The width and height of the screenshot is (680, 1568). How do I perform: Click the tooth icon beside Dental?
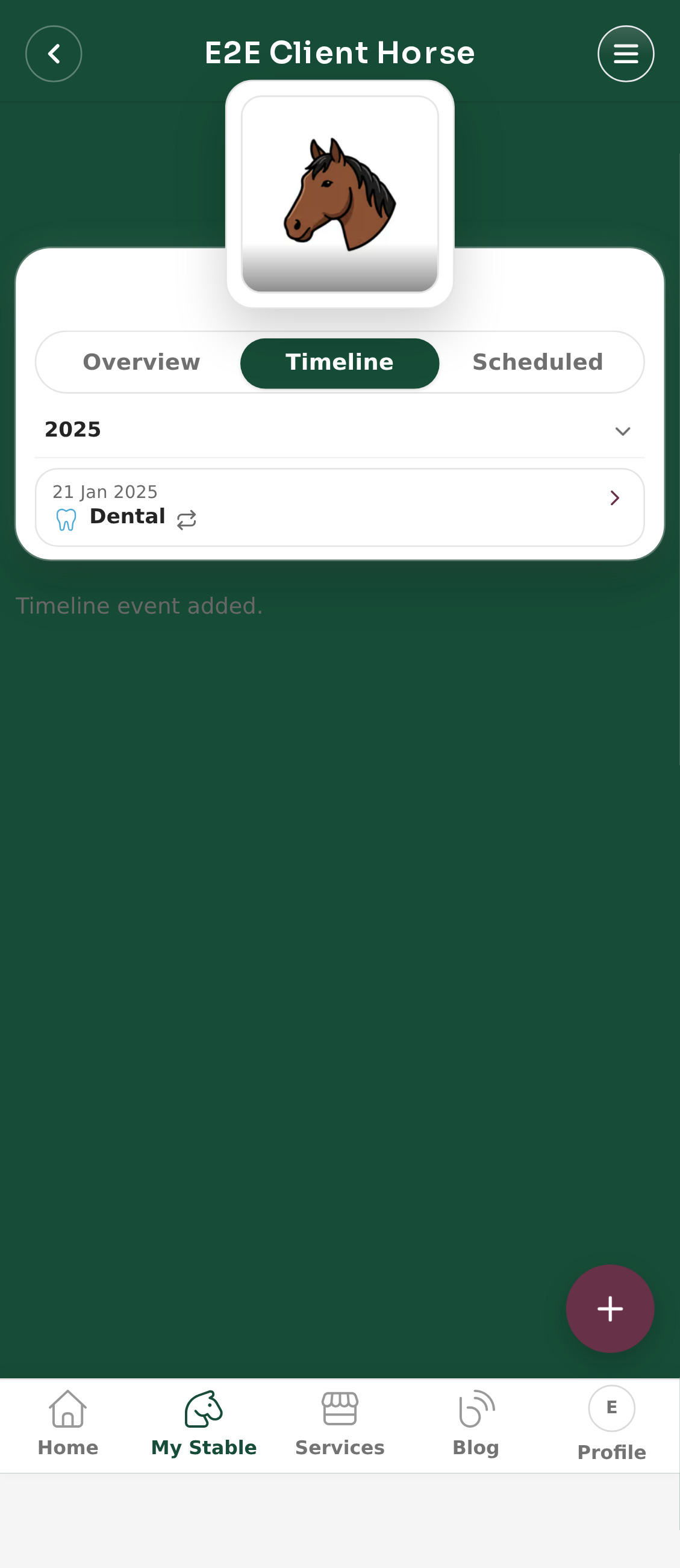coord(66,518)
